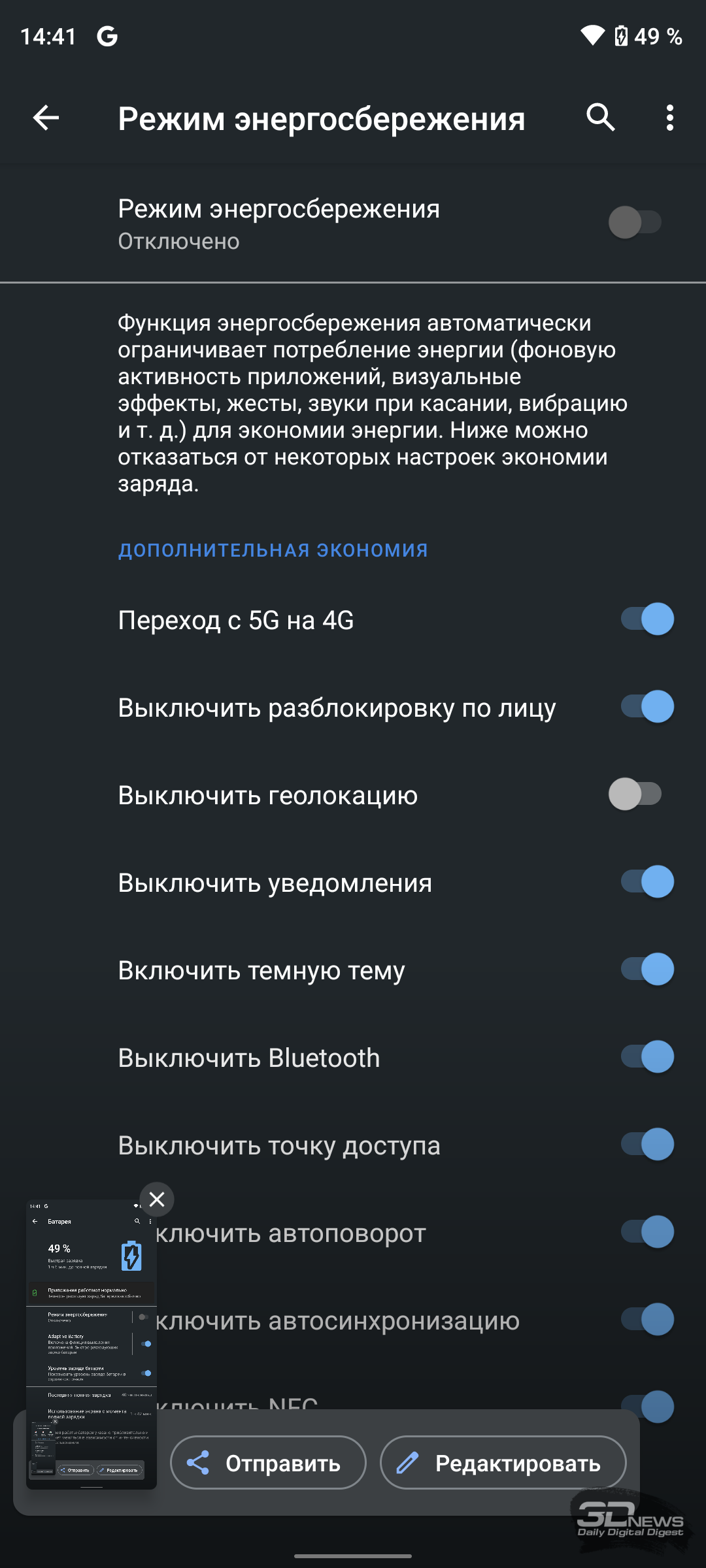Enable the Режим энергосбережения switch
The height and width of the screenshot is (1568, 706).
coord(635,222)
